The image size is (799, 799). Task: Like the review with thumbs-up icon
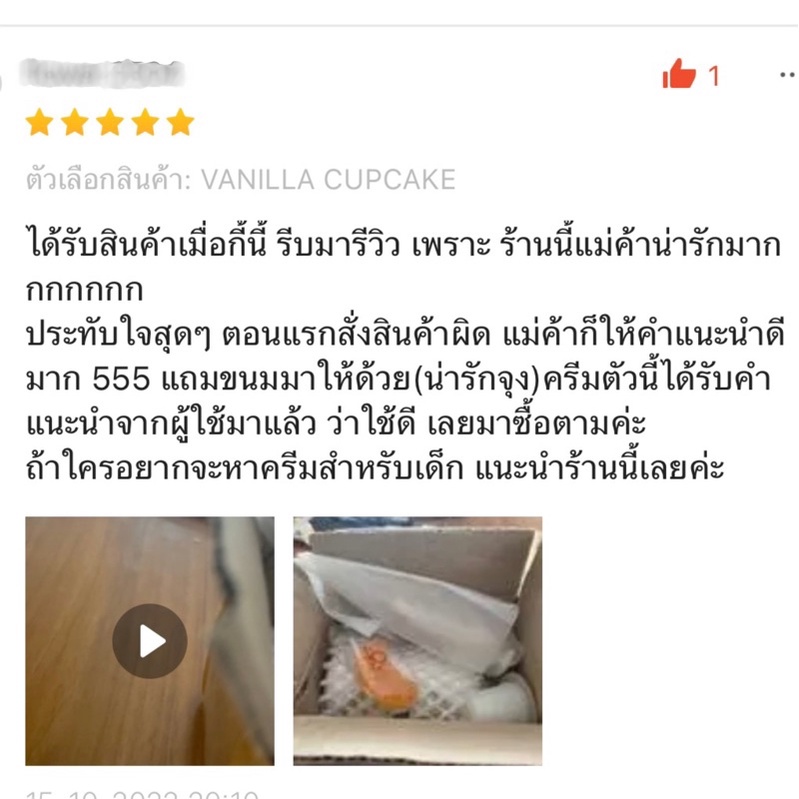click(x=679, y=74)
